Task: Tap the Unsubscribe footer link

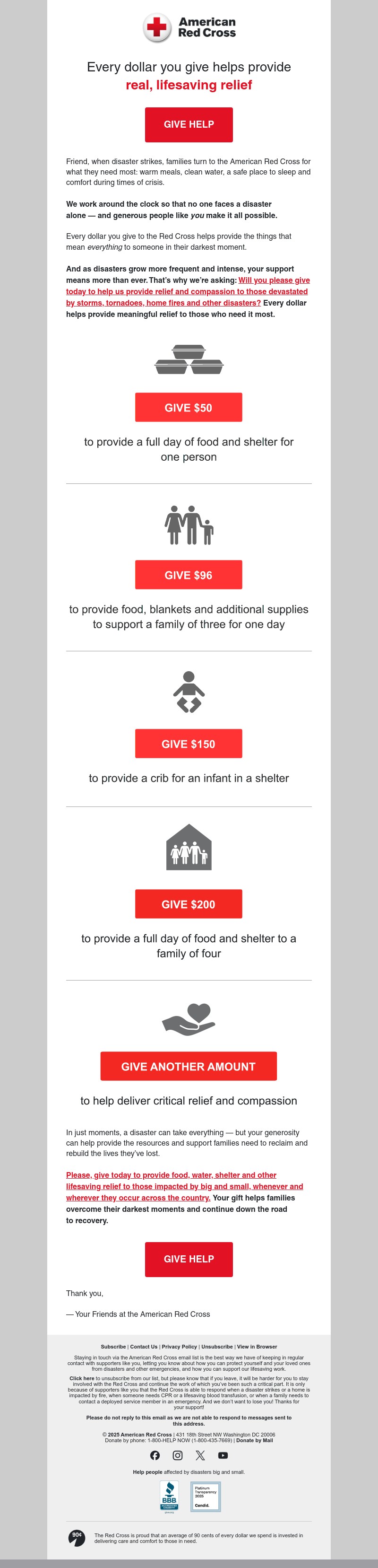Action: click(217, 1347)
